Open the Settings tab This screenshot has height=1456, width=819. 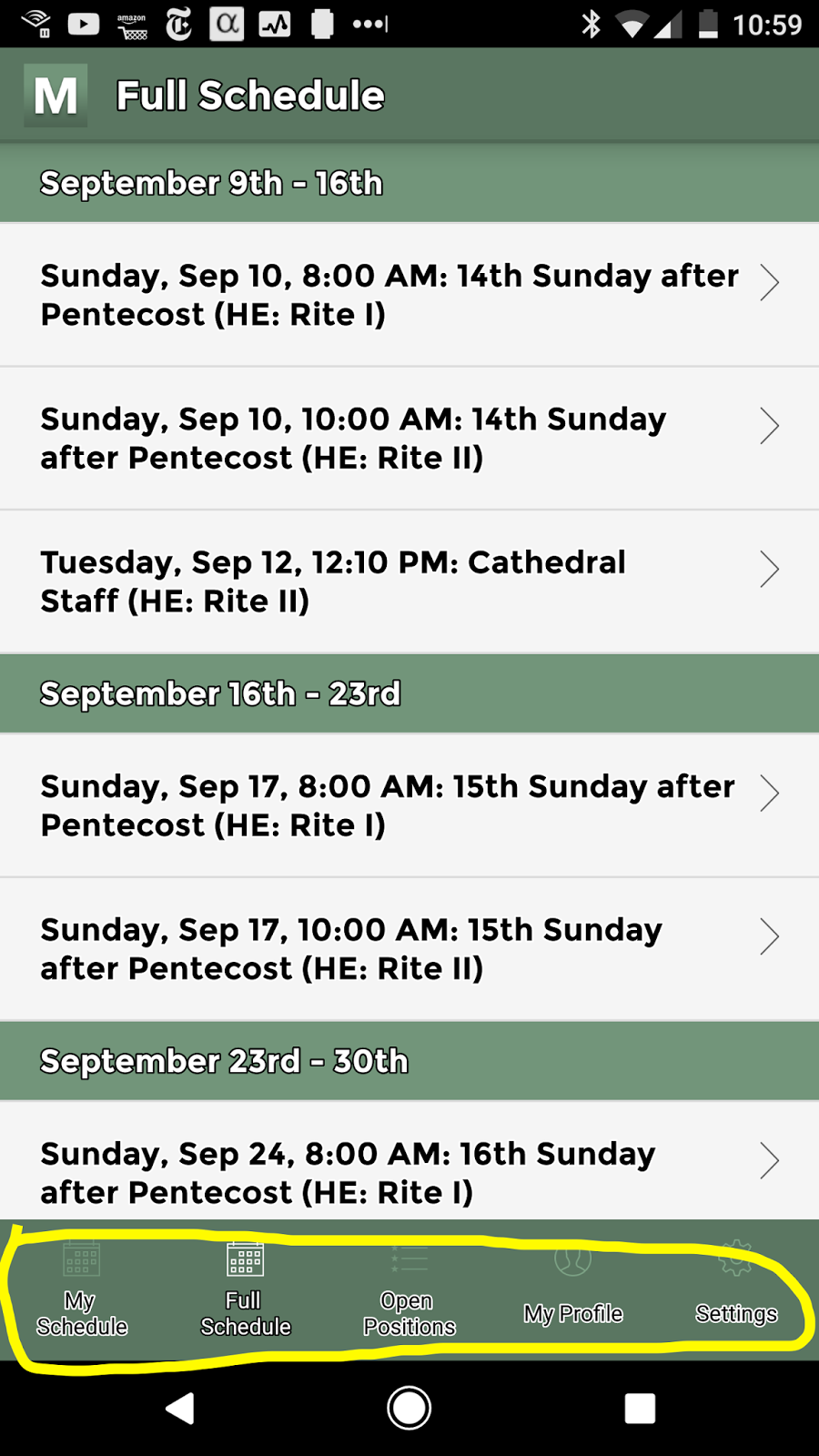pyautogui.click(x=736, y=1290)
